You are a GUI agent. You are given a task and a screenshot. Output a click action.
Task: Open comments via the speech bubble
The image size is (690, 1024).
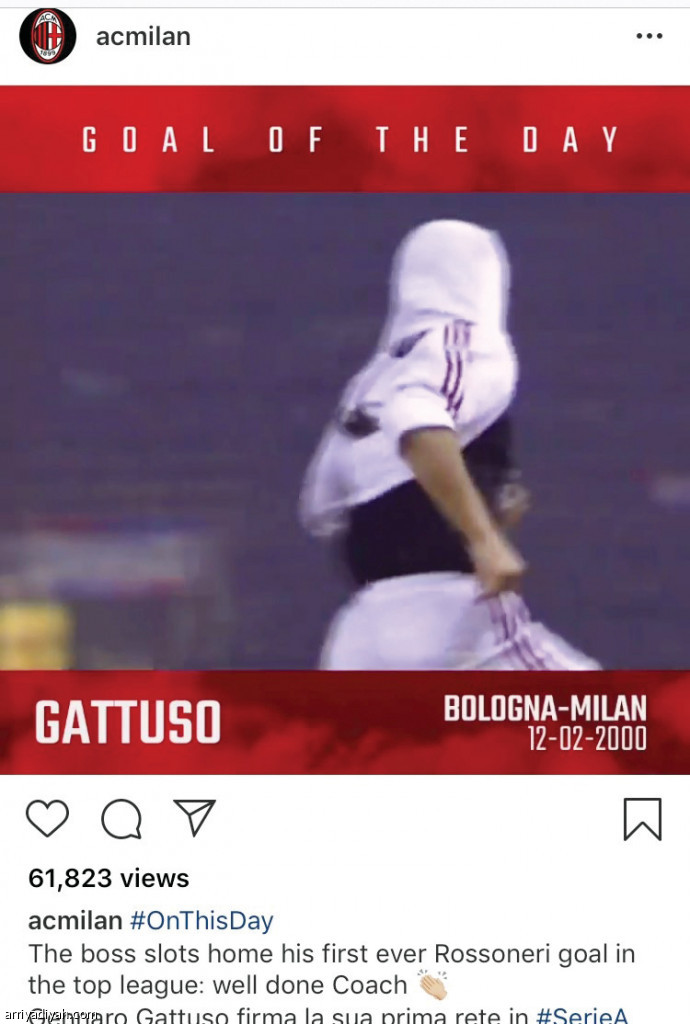[121, 819]
